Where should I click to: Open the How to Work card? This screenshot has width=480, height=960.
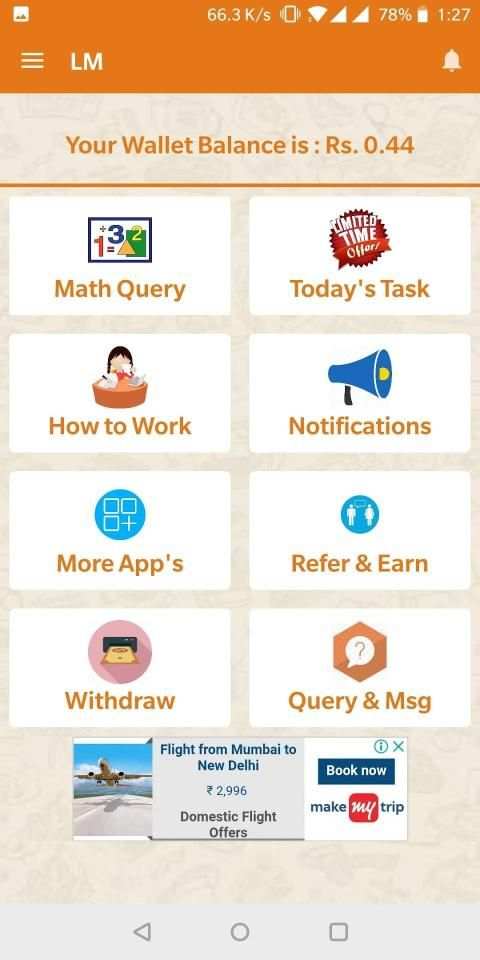tap(120, 393)
